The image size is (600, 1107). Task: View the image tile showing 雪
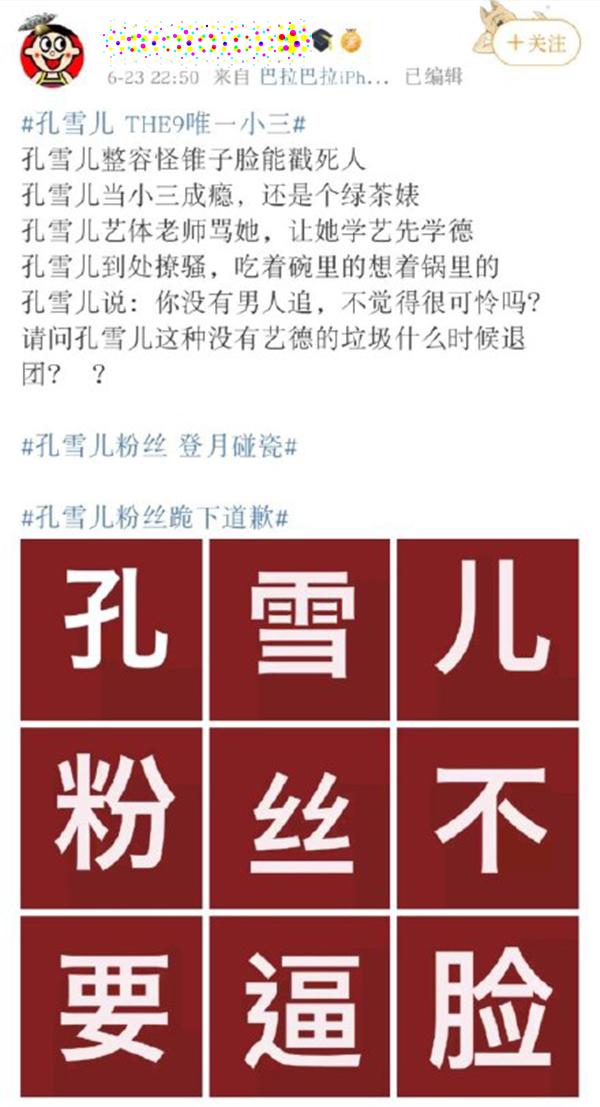[x=299, y=630]
